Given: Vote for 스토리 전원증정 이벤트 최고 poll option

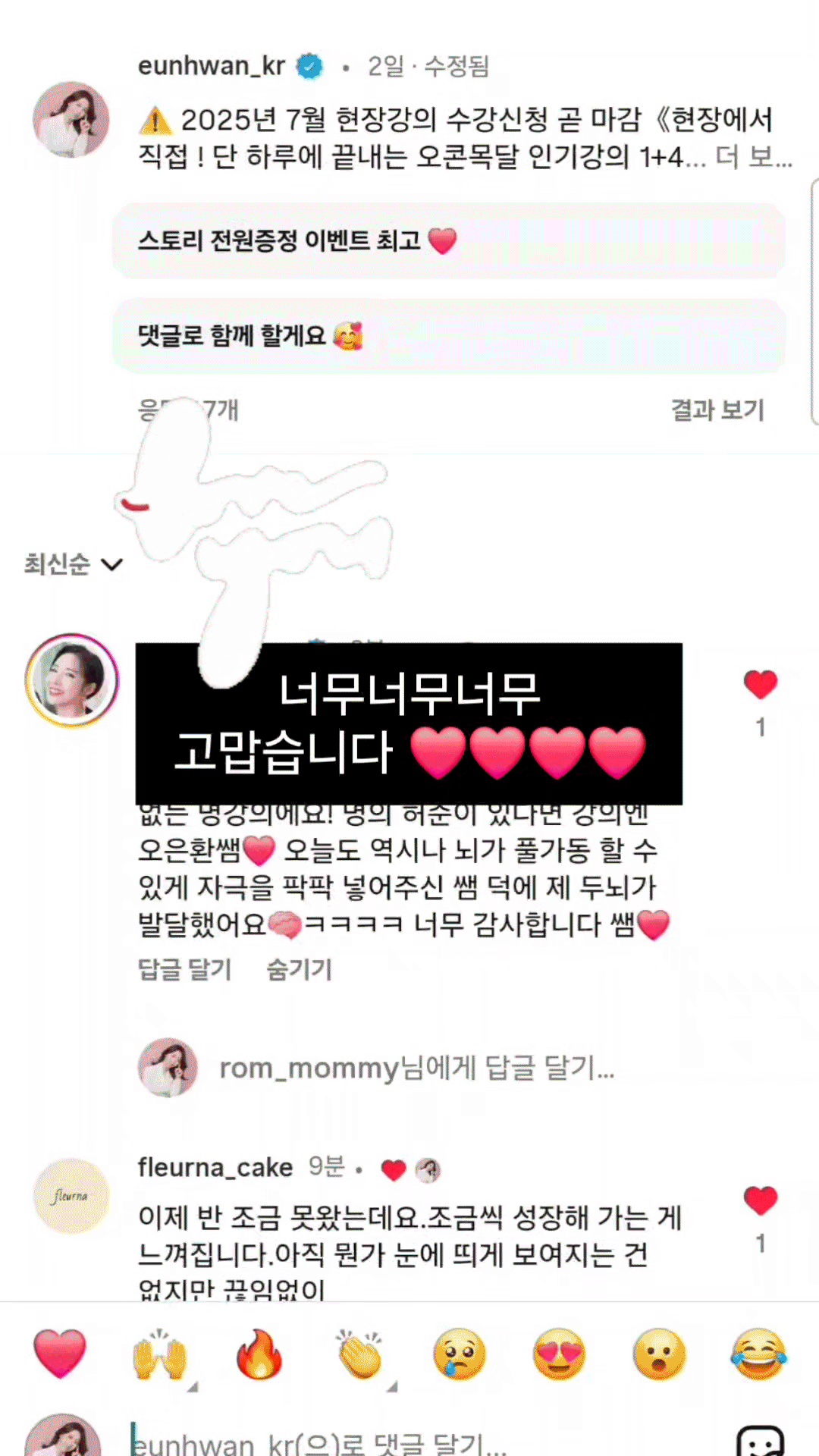Looking at the screenshot, I should [x=449, y=240].
